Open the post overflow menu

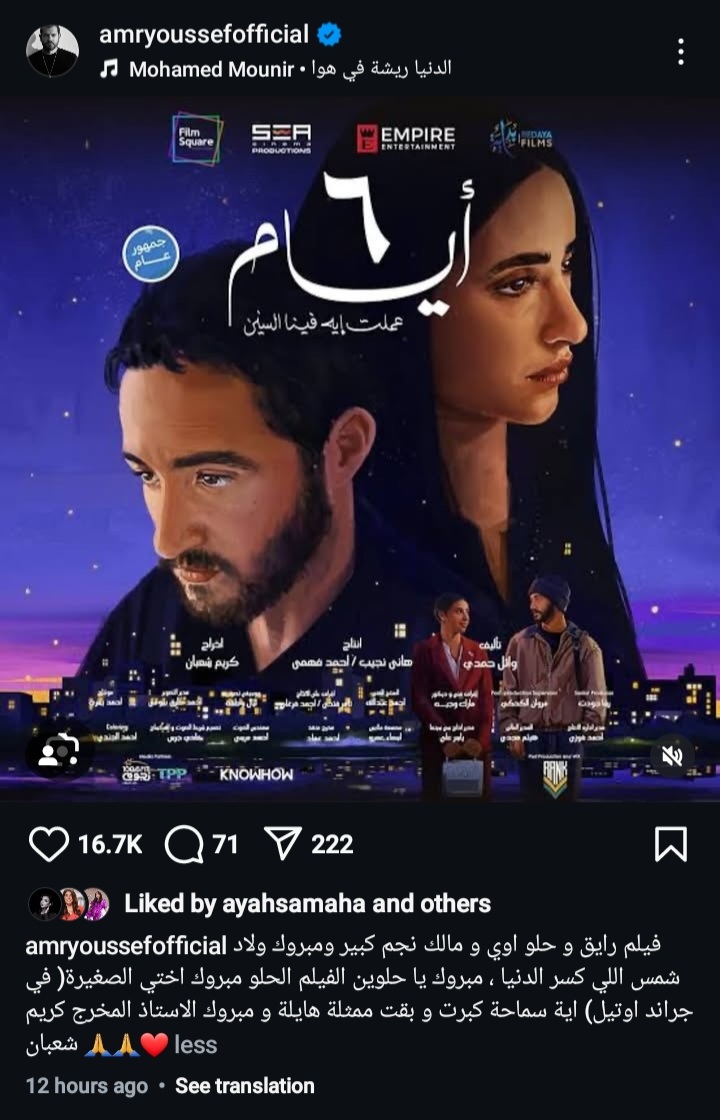point(680,52)
